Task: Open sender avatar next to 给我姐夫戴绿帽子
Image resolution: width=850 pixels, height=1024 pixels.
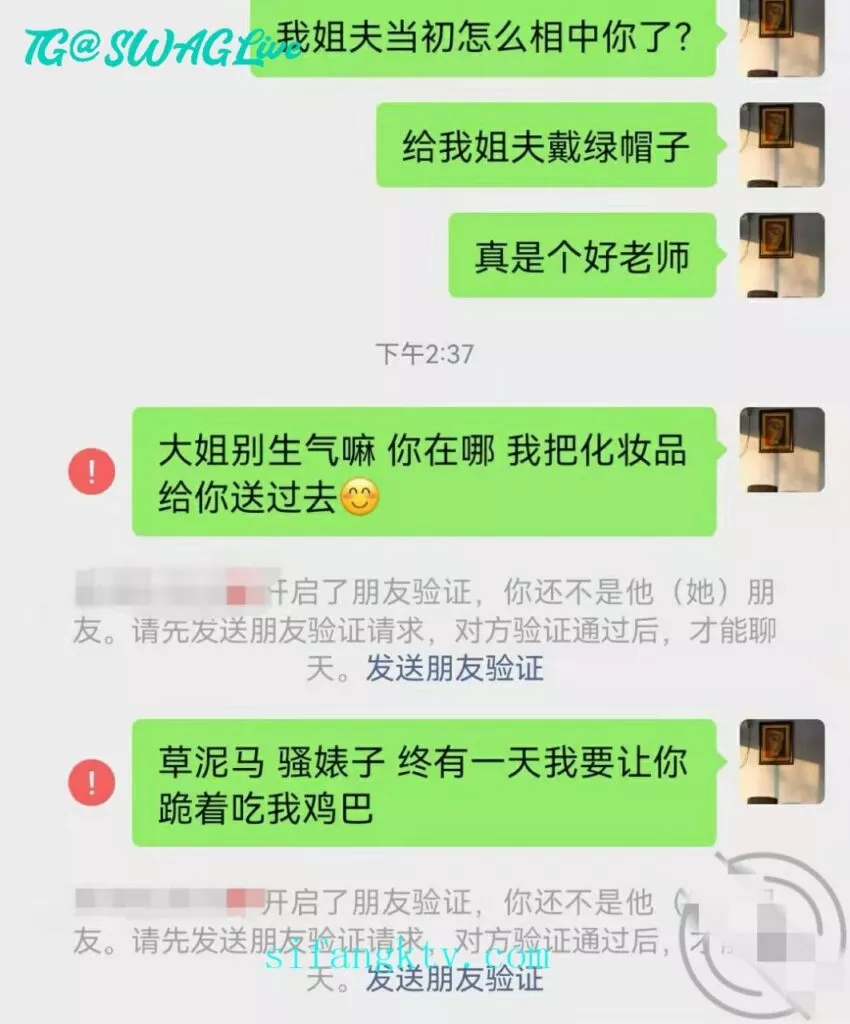Action: tap(781, 144)
